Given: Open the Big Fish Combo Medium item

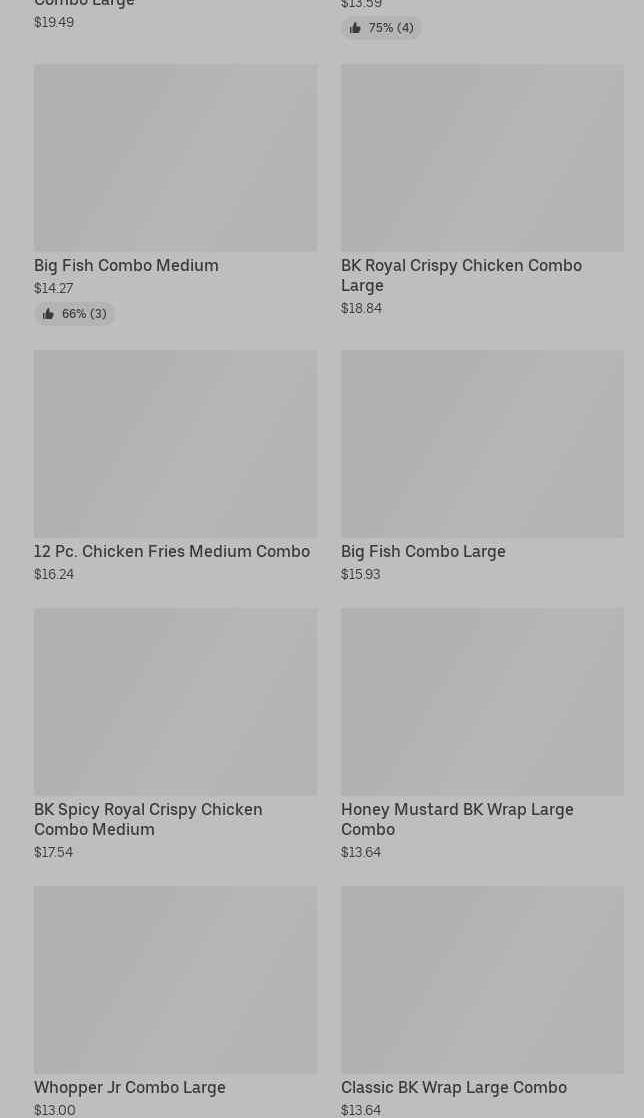Looking at the screenshot, I should (x=175, y=195).
